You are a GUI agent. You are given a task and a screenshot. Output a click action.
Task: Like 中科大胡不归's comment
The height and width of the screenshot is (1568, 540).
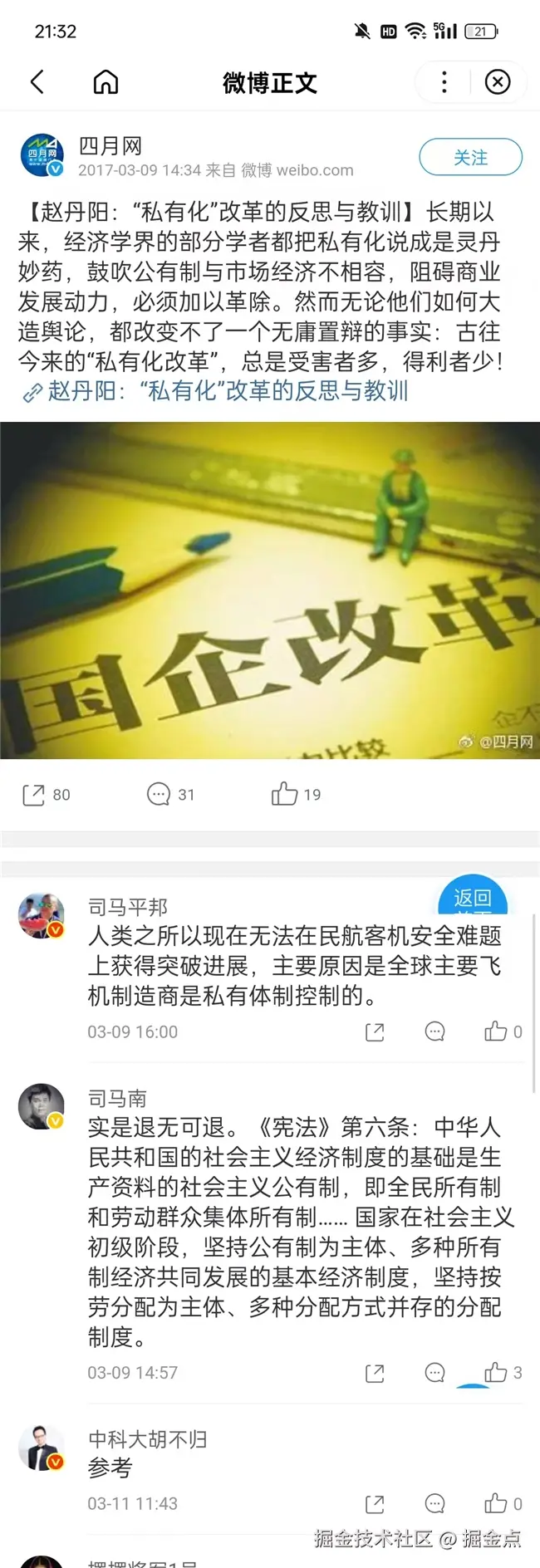496,1503
